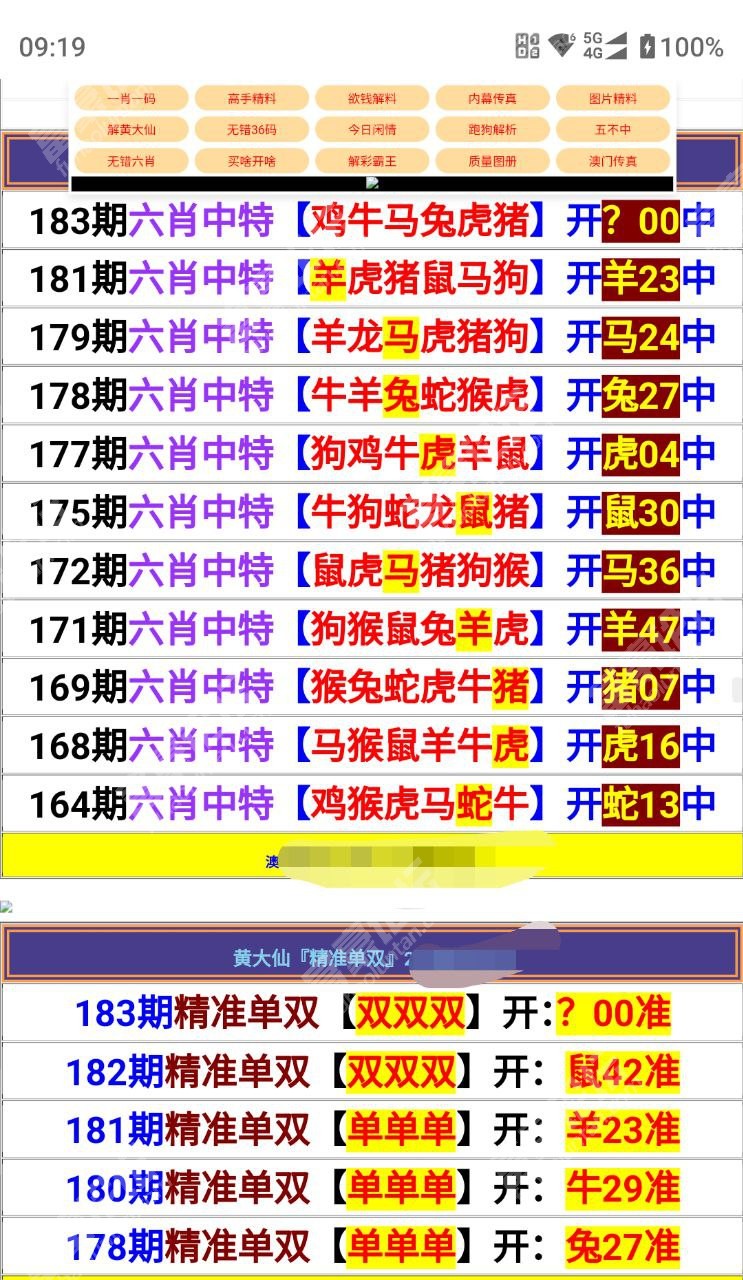The width and height of the screenshot is (743, 1280).
Task: Open 图片精料 section
Action: [x=612, y=99]
